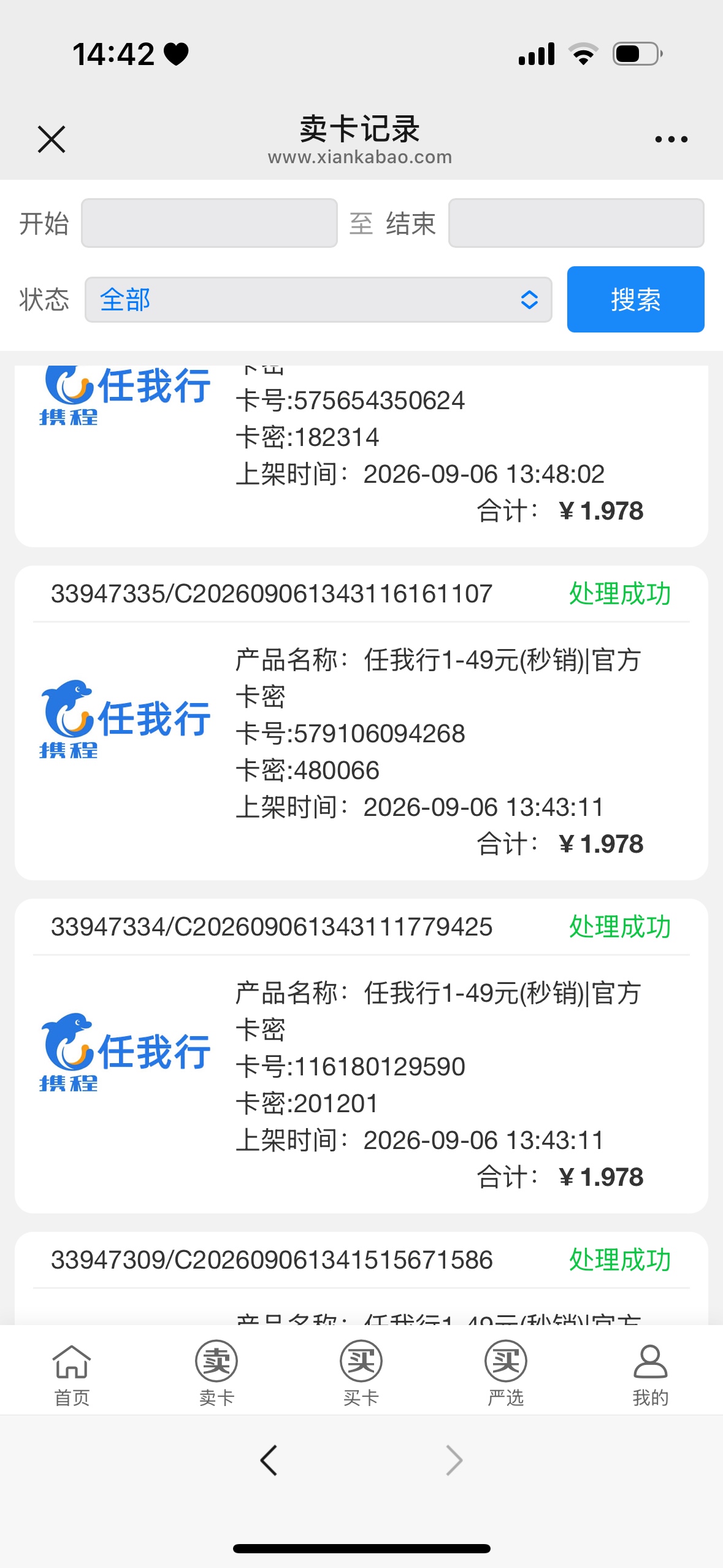This screenshot has height=1568, width=723.
Task: Open order 33947334 card number 116180129590
Action: (x=361, y=1056)
